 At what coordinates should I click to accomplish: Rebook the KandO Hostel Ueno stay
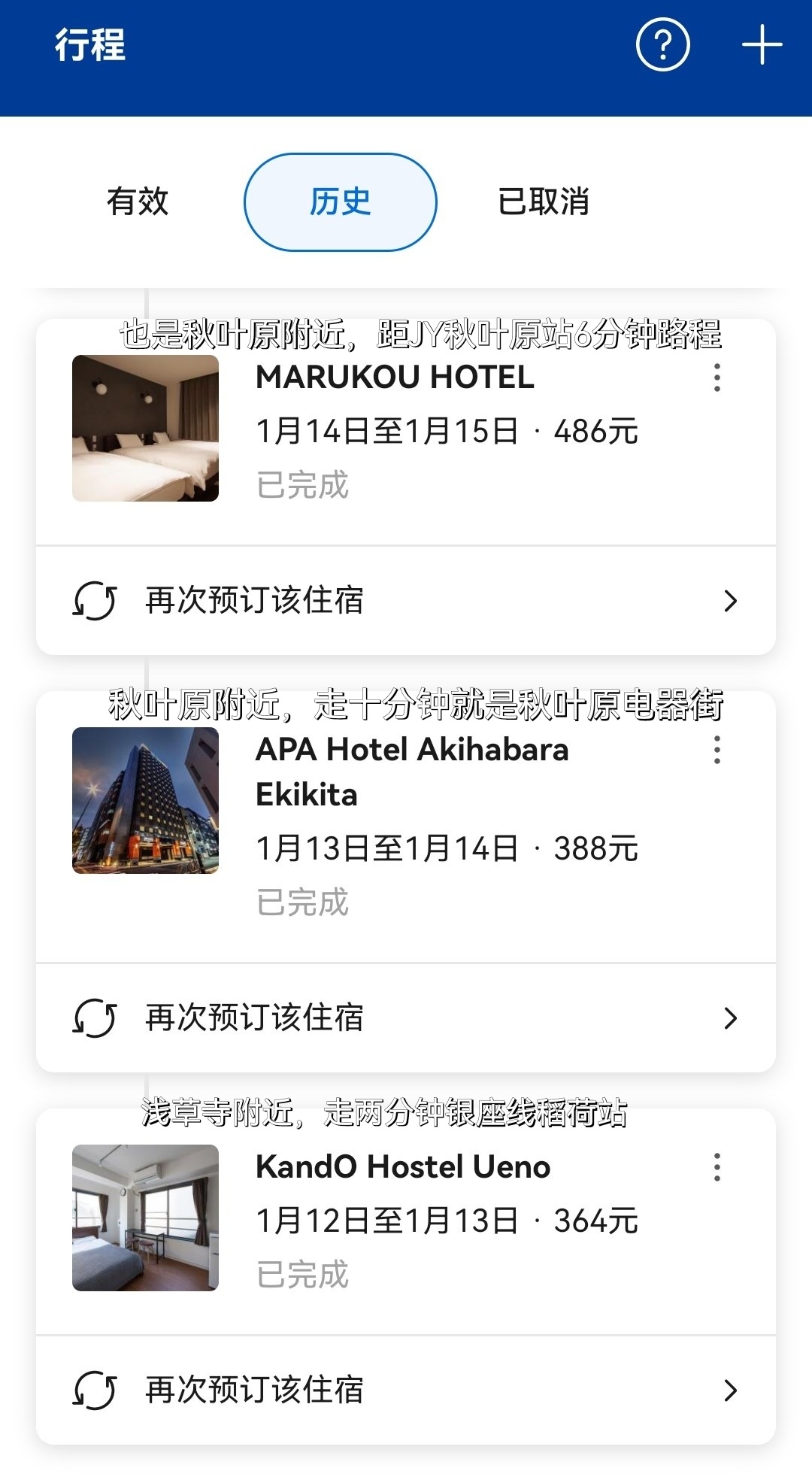[406, 1391]
